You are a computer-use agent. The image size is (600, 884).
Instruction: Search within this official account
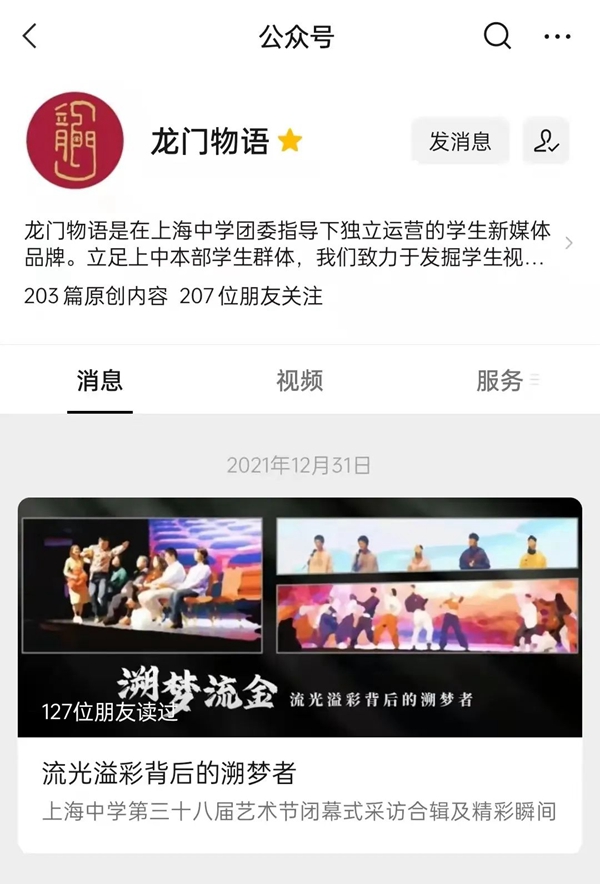coord(497,37)
